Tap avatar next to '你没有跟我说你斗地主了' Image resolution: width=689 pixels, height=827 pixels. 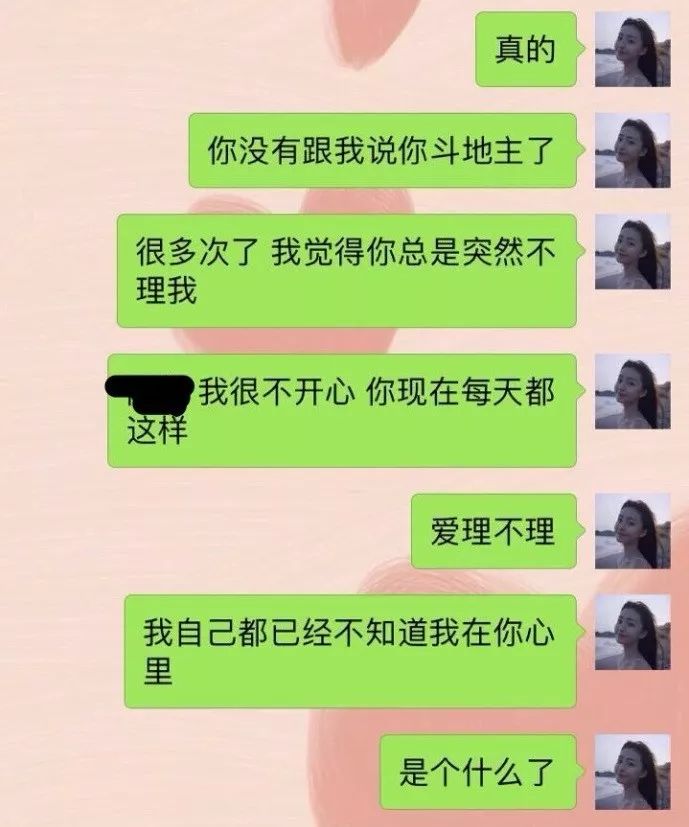632,151
